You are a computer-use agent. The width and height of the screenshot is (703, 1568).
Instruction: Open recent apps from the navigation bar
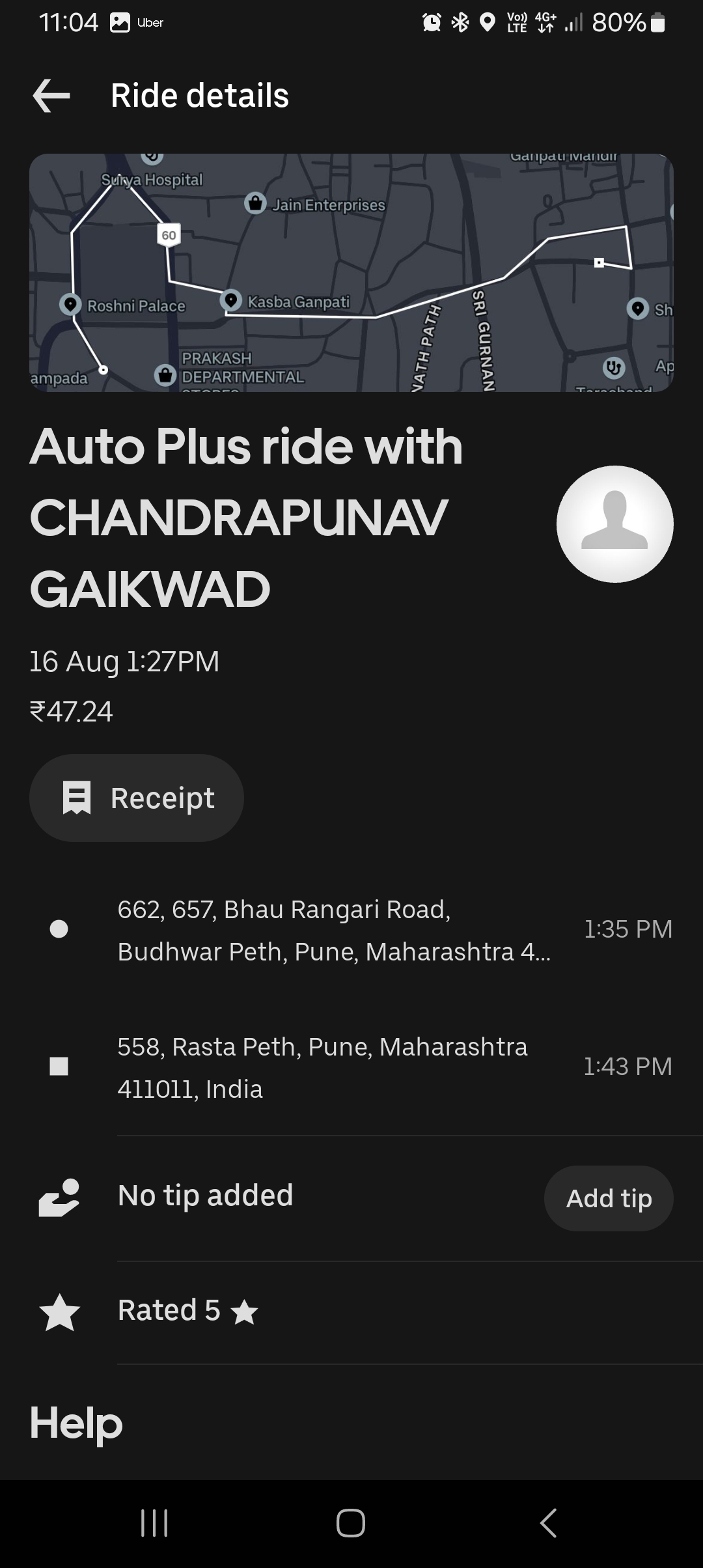click(154, 1523)
